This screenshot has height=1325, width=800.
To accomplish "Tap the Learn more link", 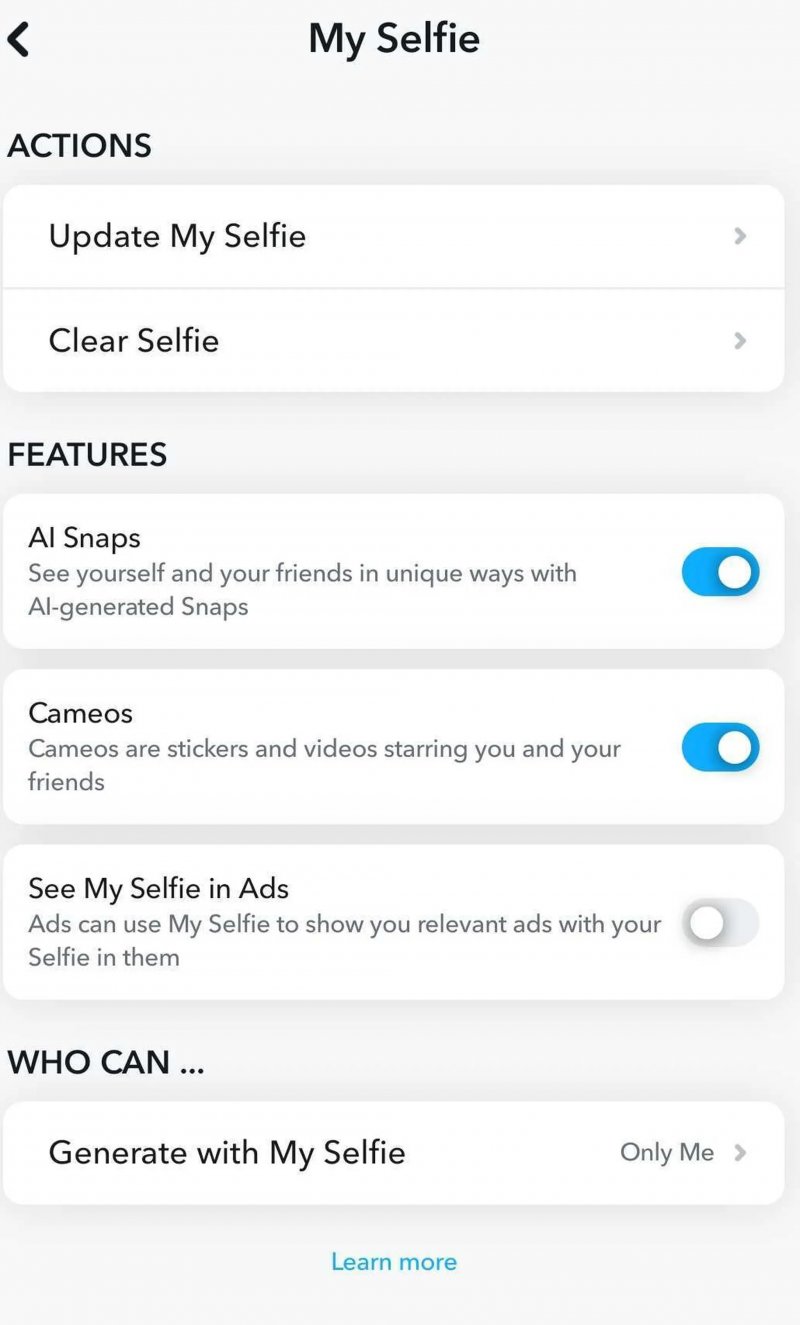I will click(393, 1261).
